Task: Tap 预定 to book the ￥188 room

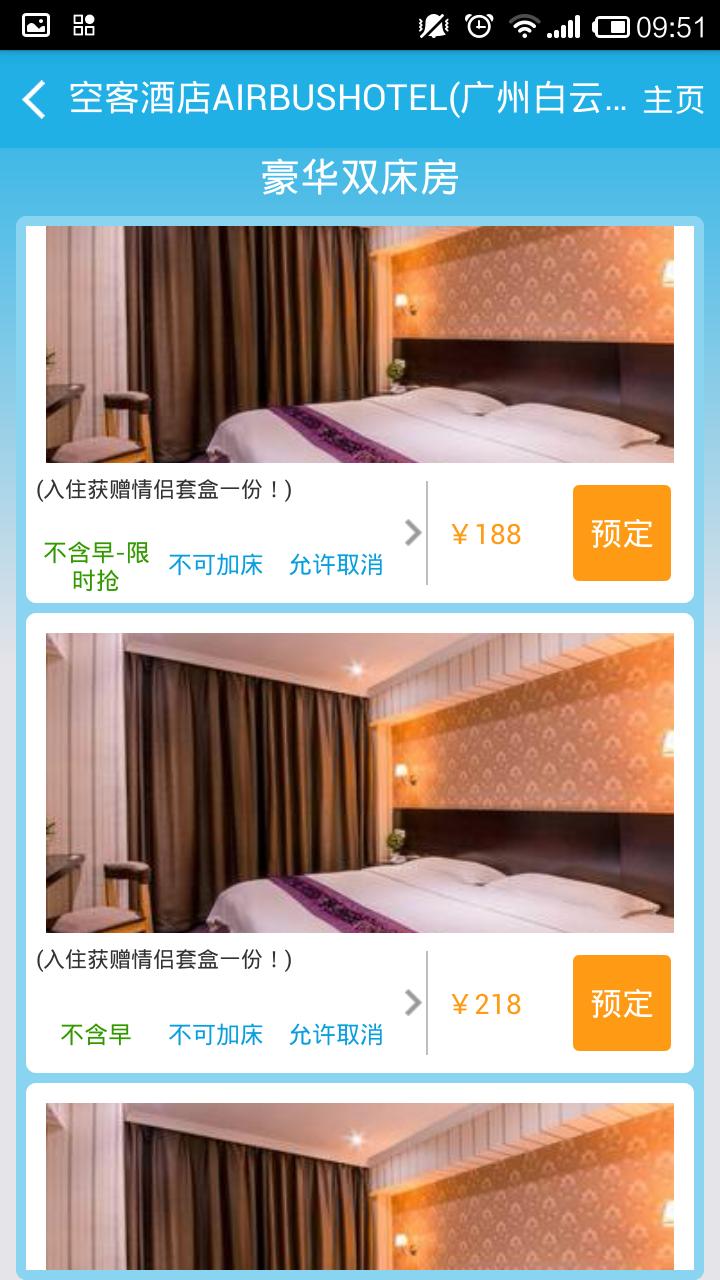Action: coord(621,533)
